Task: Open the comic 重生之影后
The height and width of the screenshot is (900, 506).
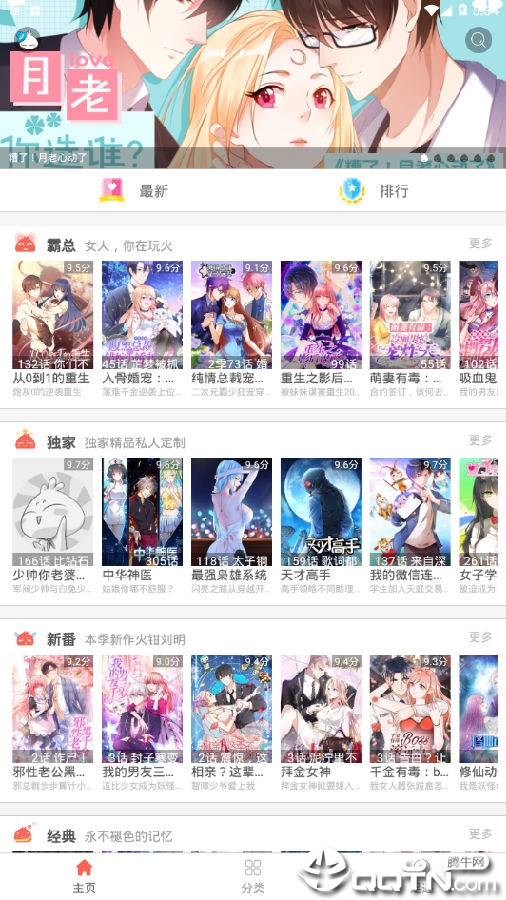Action: (321, 329)
